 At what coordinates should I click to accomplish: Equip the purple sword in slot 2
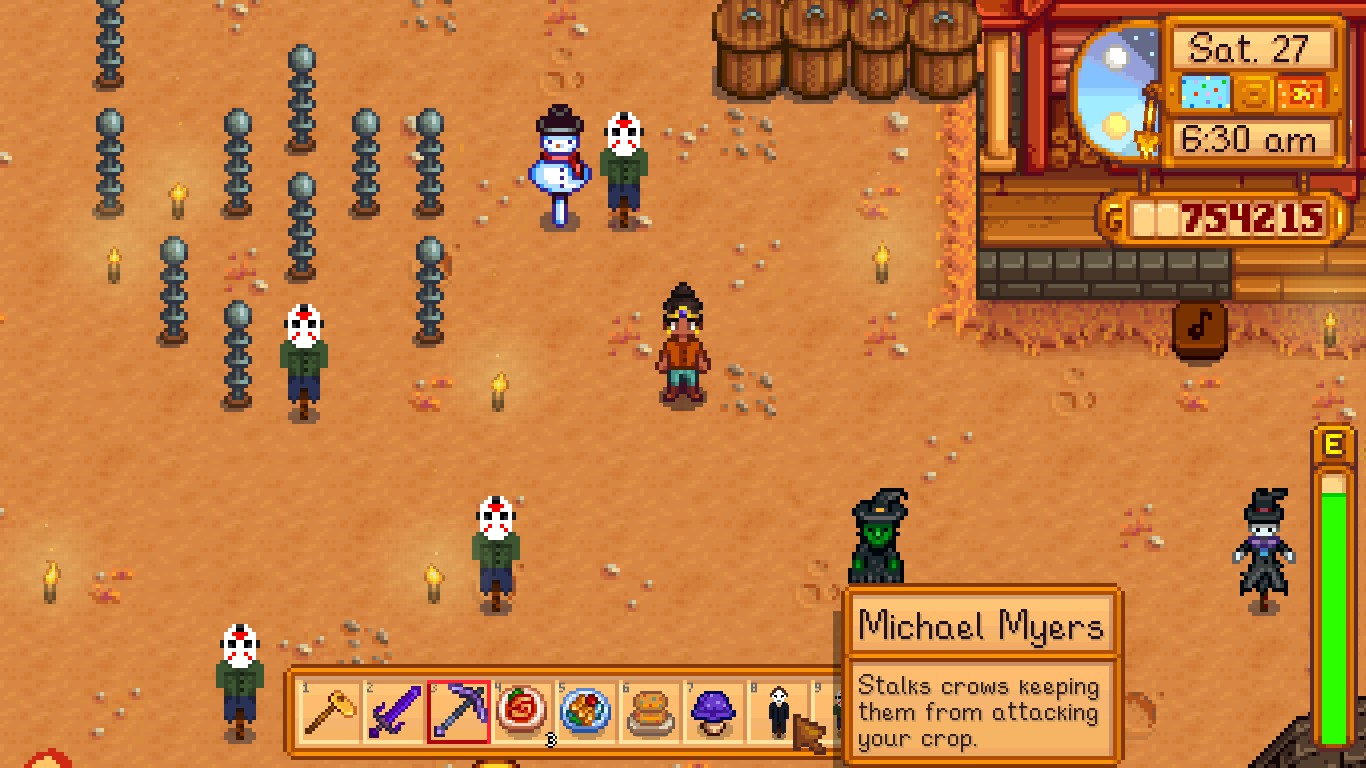click(394, 713)
